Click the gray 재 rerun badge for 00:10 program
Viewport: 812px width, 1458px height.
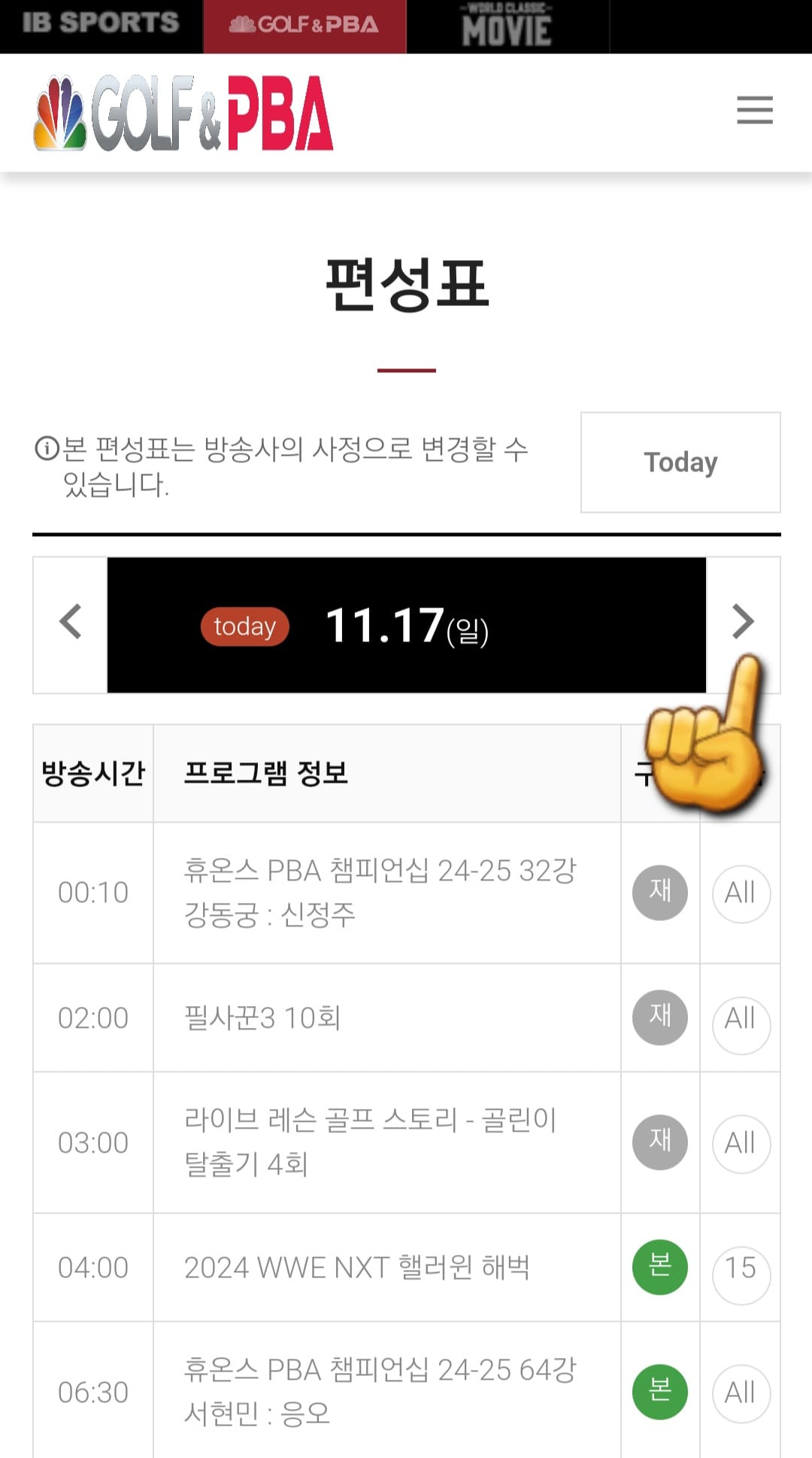click(x=659, y=893)
